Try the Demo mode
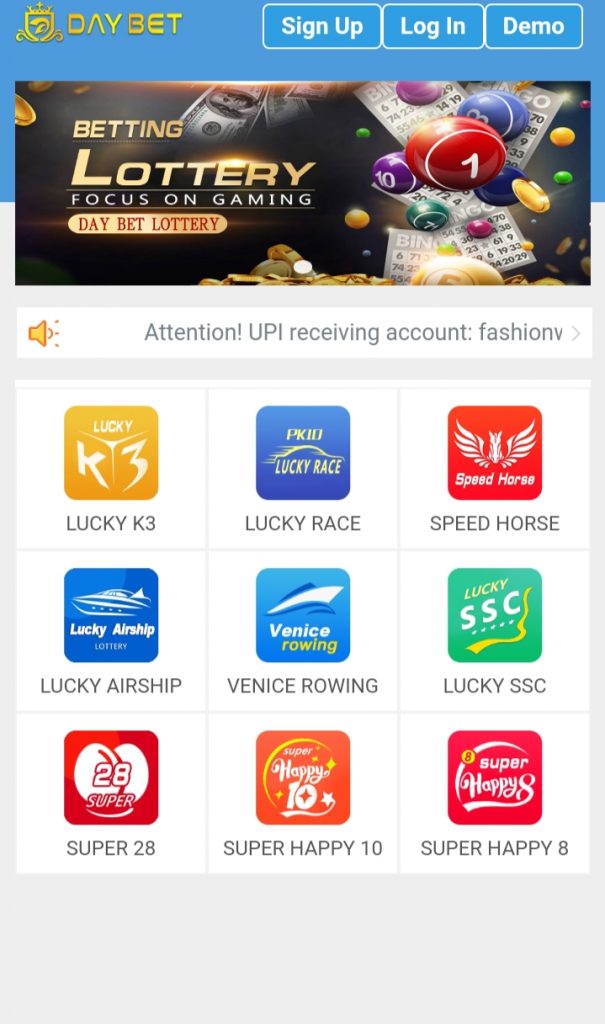The width and height of the screenshot is (605, 1024). point(533,27)
